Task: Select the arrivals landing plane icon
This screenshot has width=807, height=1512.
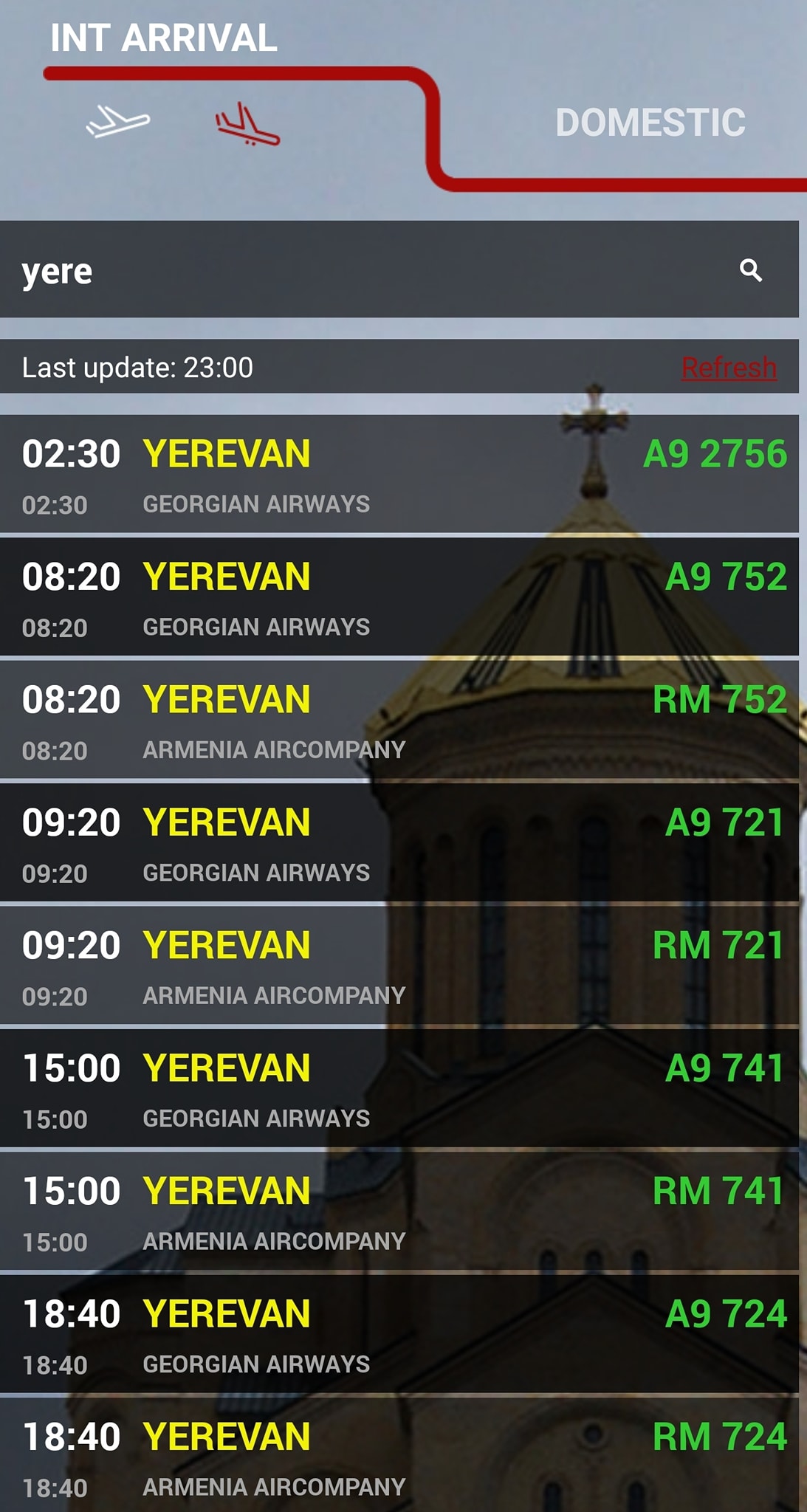Action: tap(247, 125)
